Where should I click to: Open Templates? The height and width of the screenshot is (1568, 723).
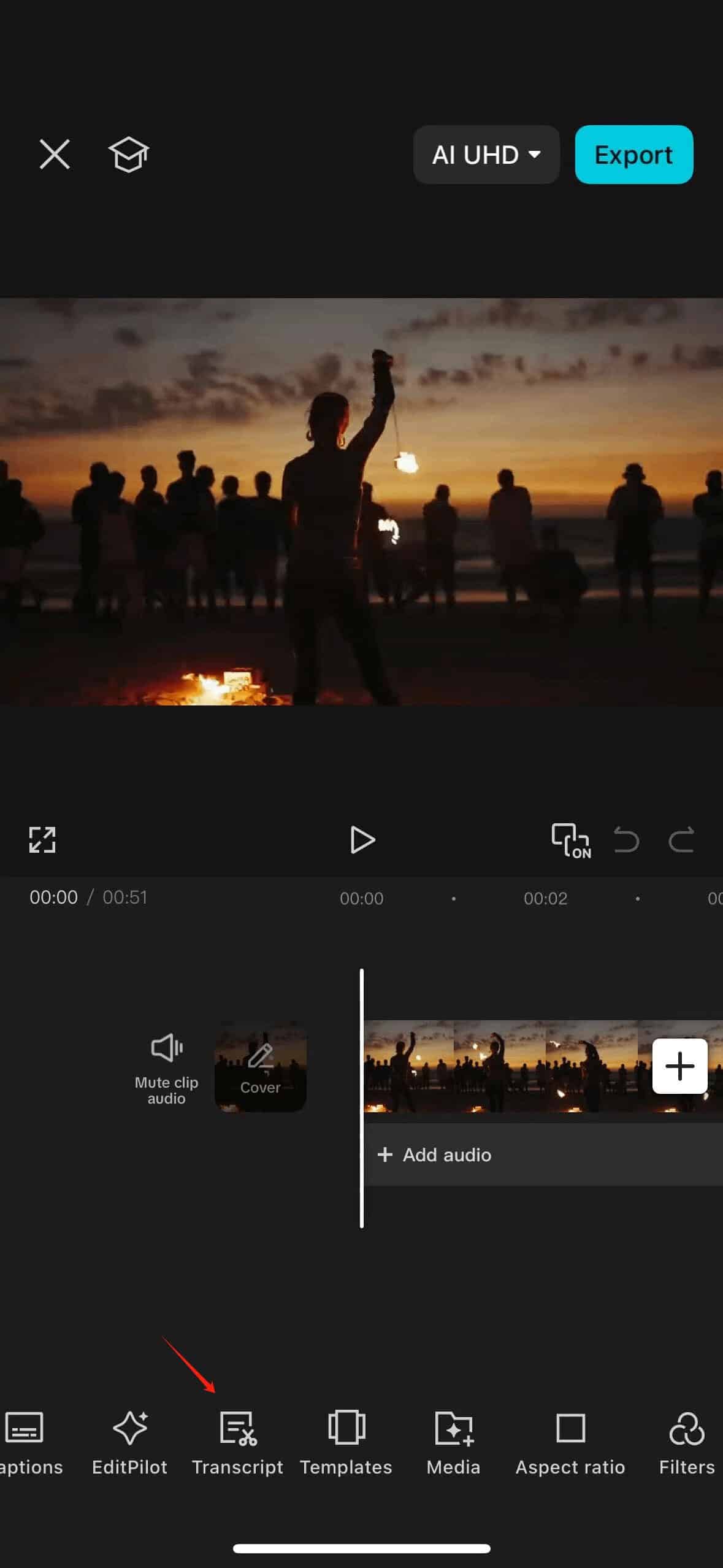pyautogui.click(x=346, y=1443)
